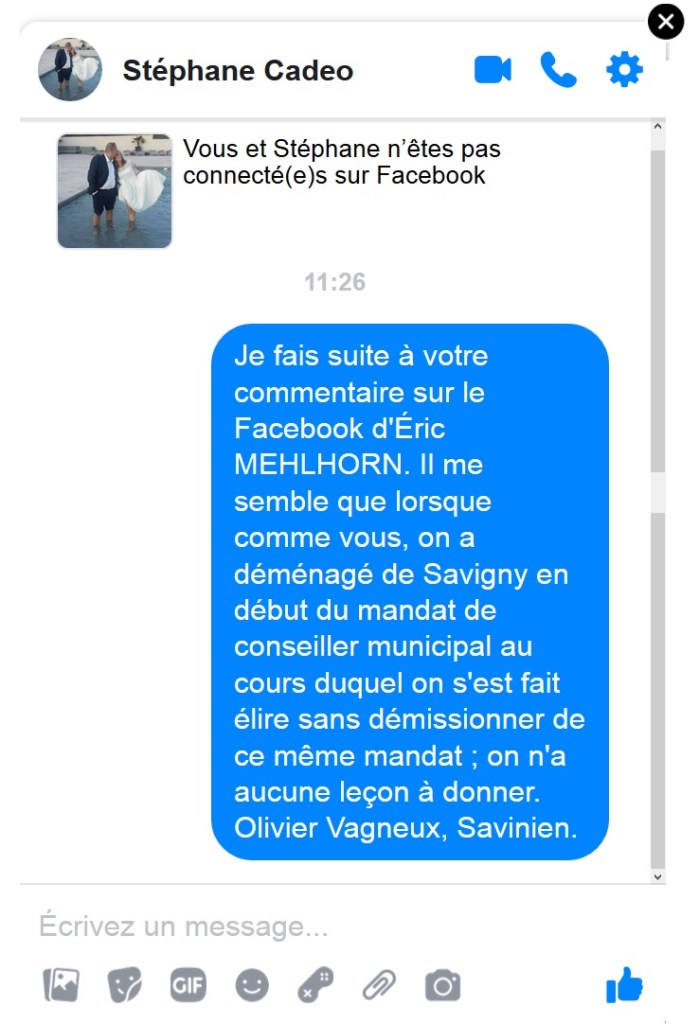Open the games controller icon
The height and width of the screenshot is (1024, 699).
pyautogui.click(x=315, y=986)
